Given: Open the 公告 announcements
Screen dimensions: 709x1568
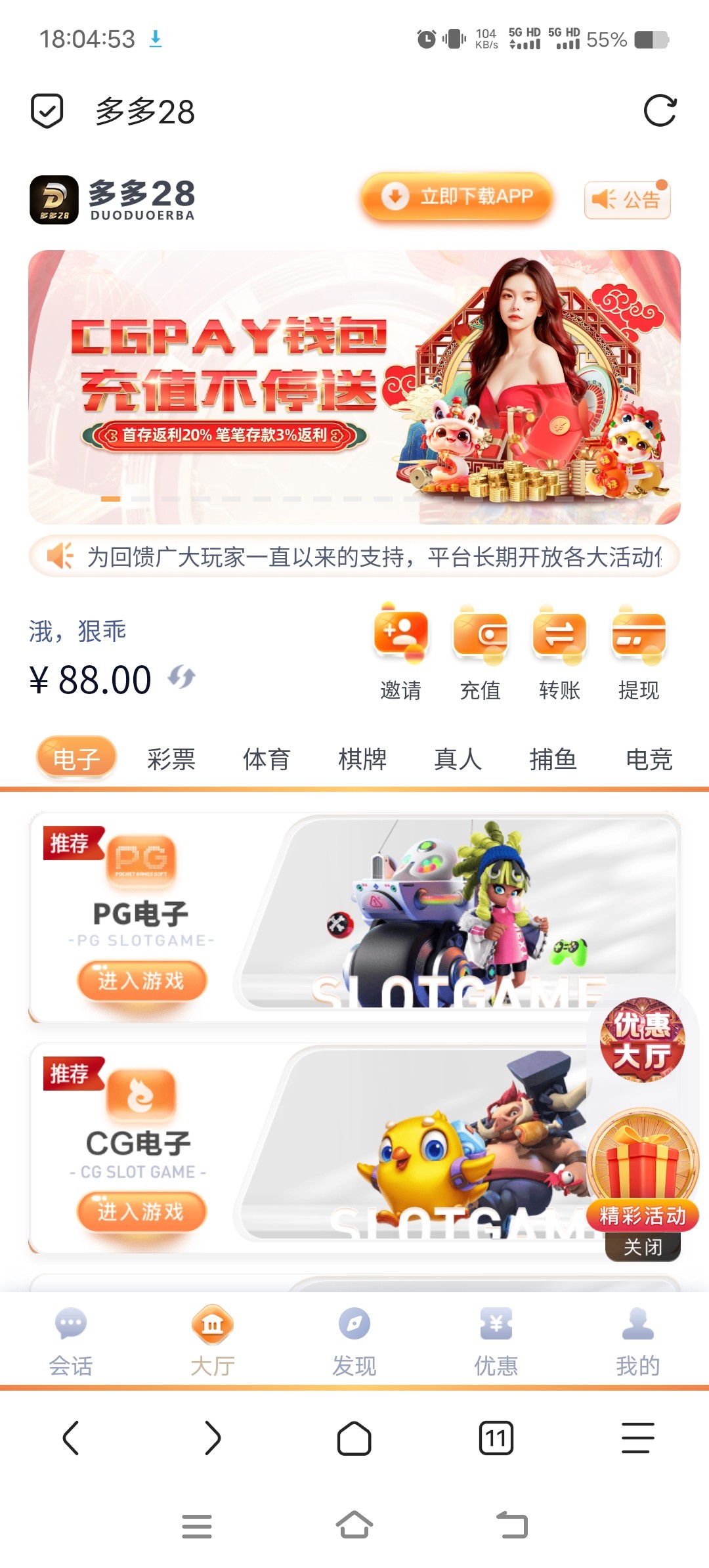Looking at the screenshot, I should click(x=627, y=200).
